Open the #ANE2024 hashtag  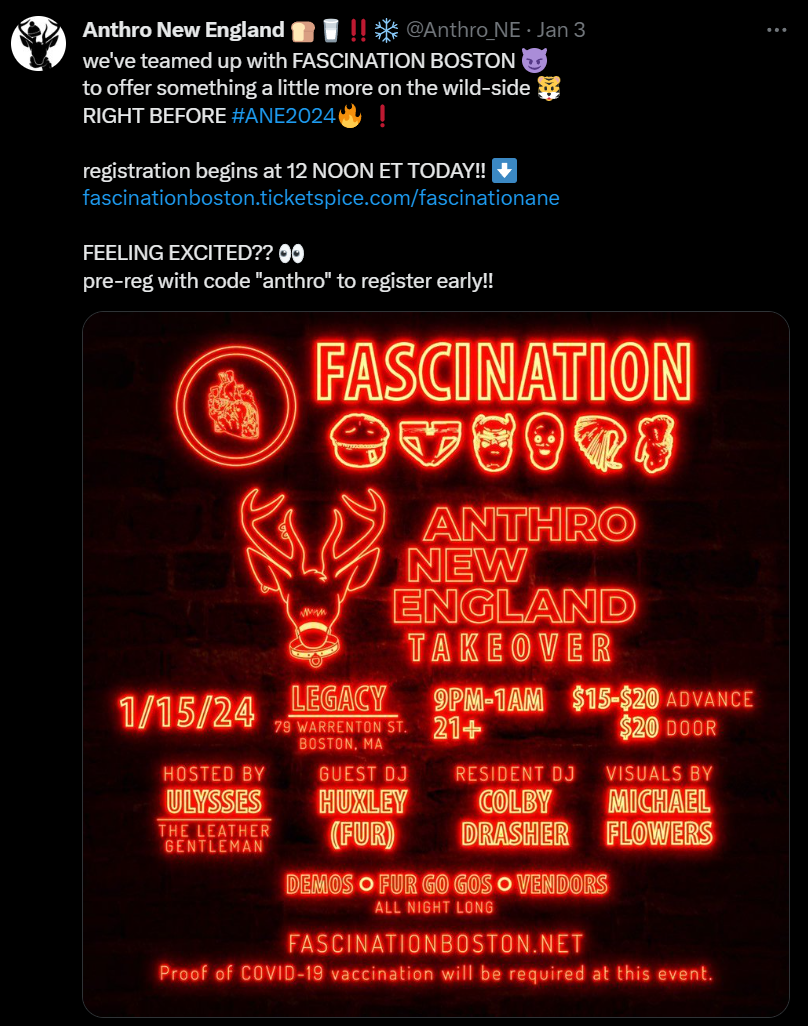coord(283,115)
